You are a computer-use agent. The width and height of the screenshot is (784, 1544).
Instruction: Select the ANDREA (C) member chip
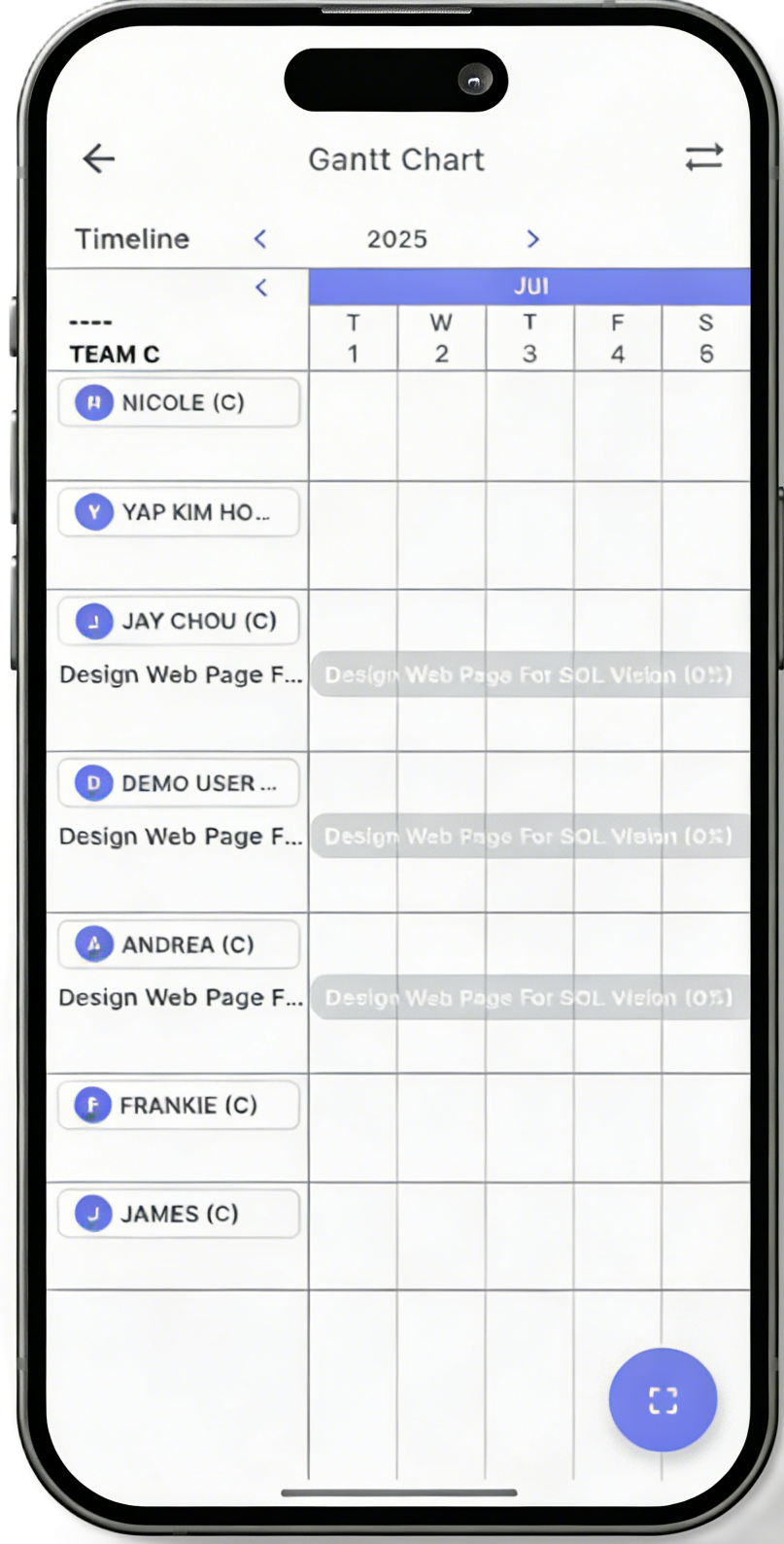pyautogui.click(x=179, y=944)
